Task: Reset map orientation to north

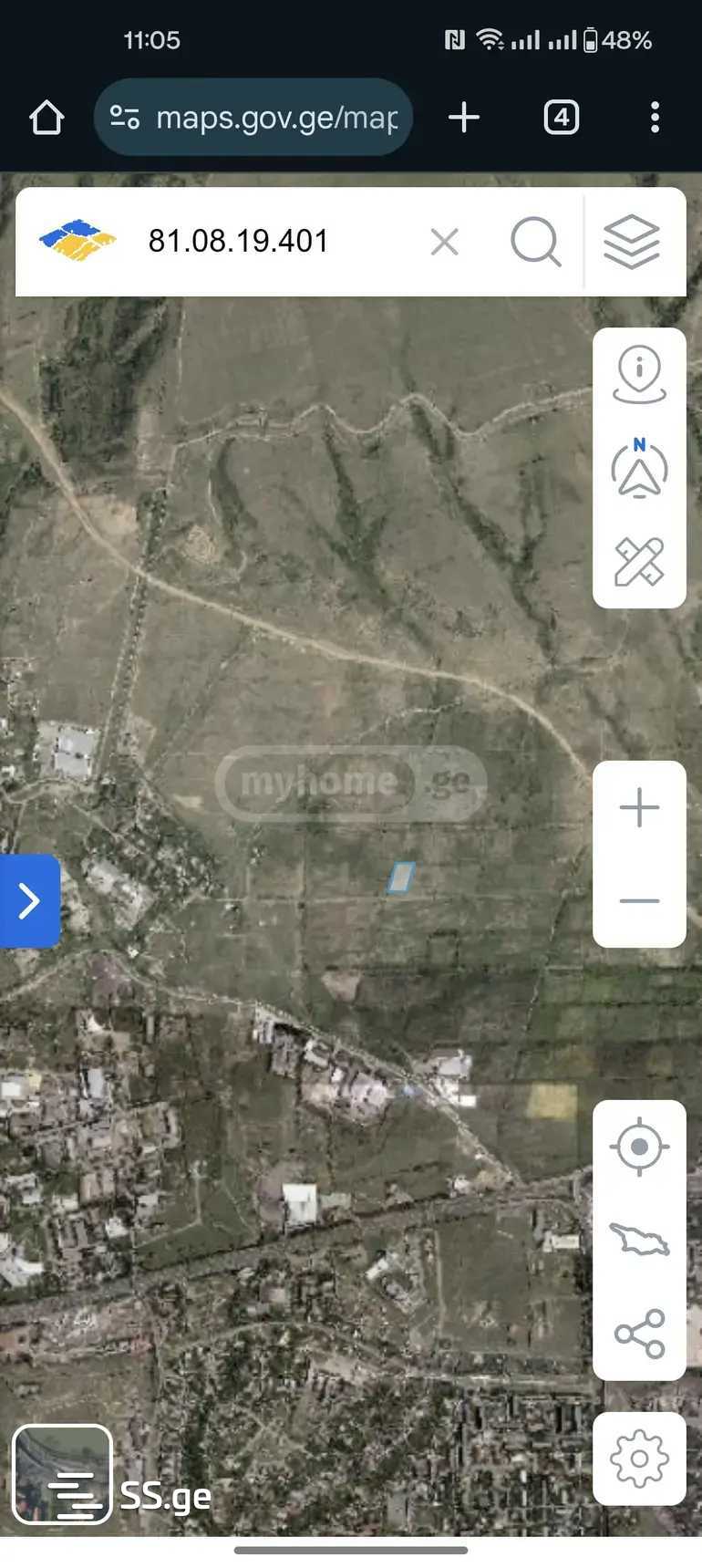Action: pos(639,469)
